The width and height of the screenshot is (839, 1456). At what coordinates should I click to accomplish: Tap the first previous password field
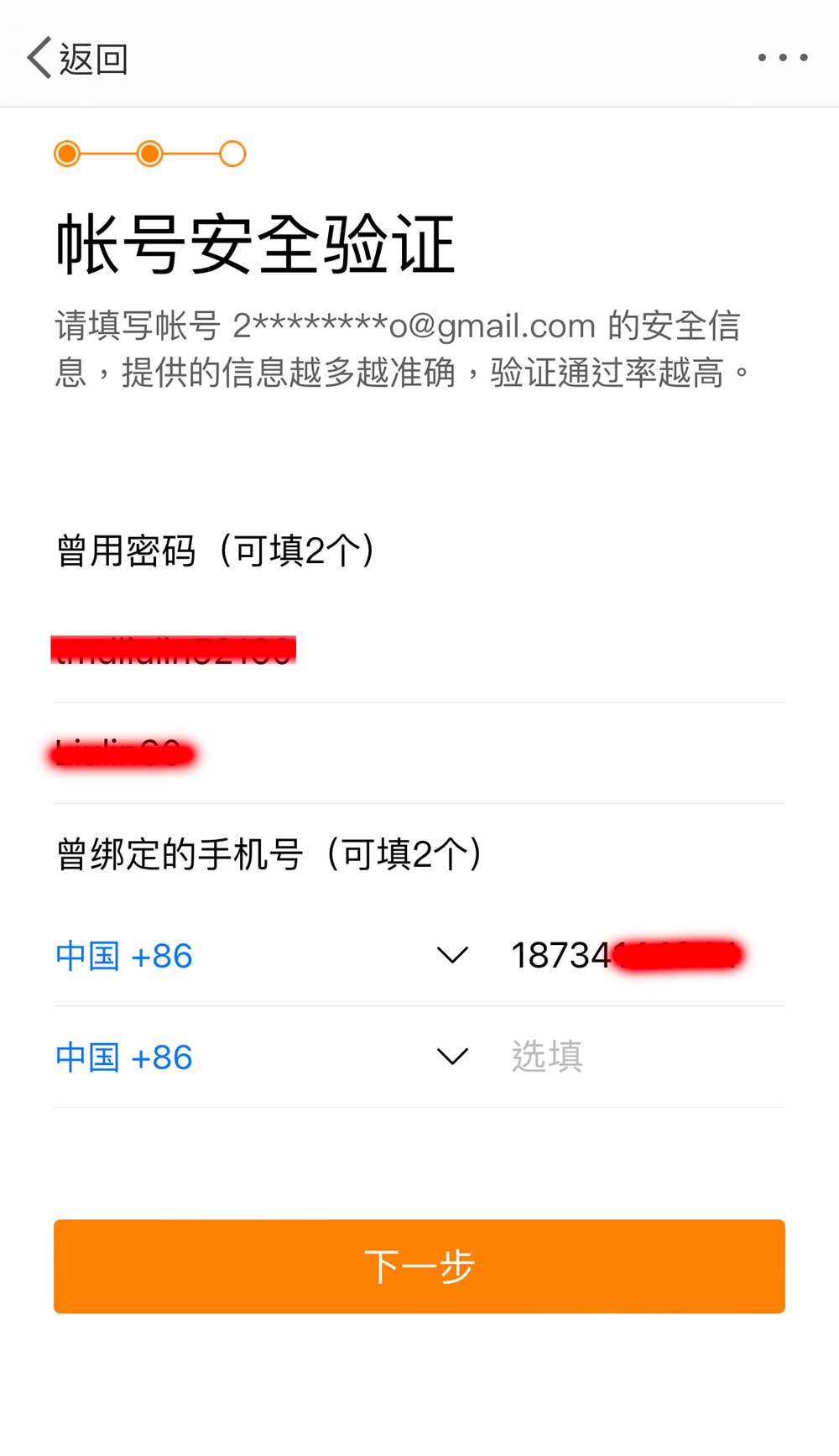(x=418, y=651)
